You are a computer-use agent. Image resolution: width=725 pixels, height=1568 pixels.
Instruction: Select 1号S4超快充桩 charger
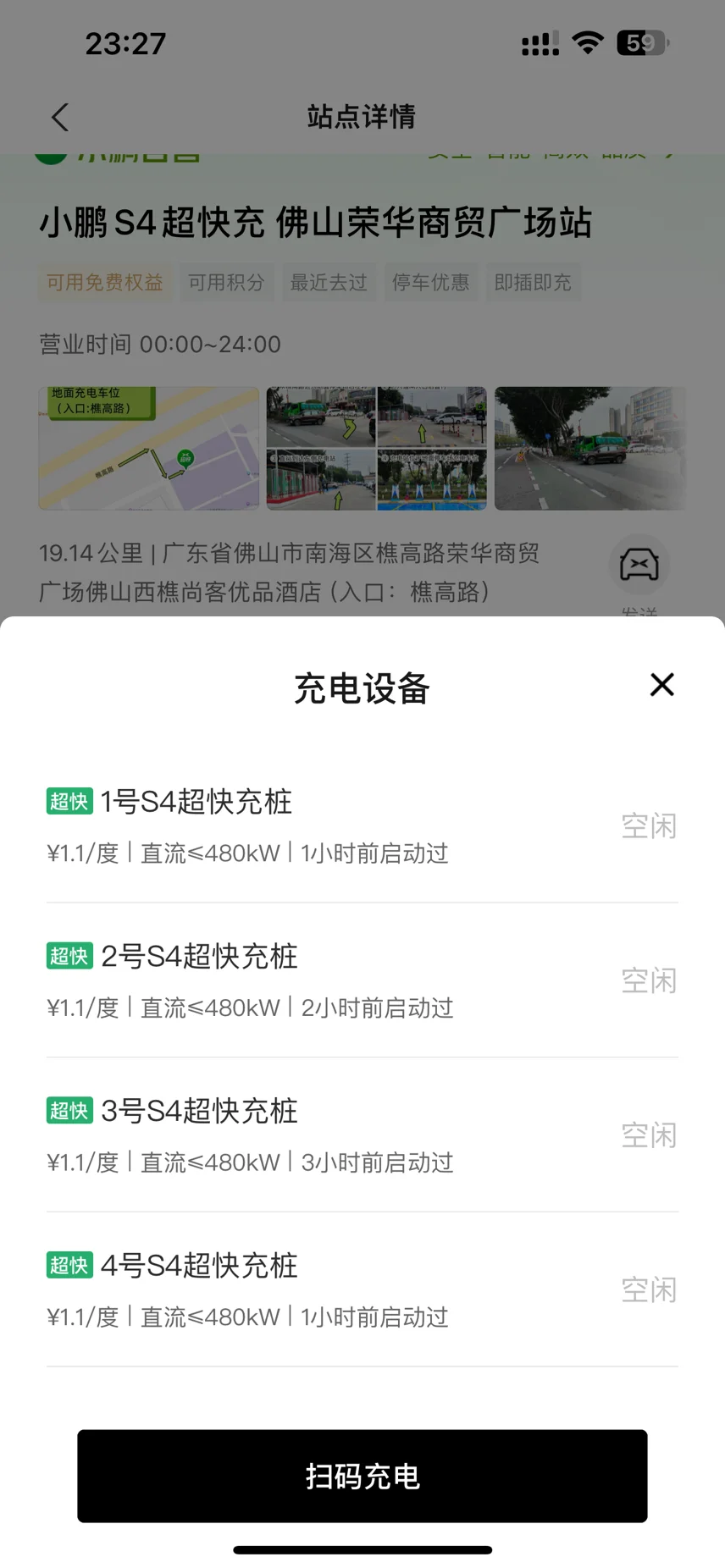tap(362, 825)
